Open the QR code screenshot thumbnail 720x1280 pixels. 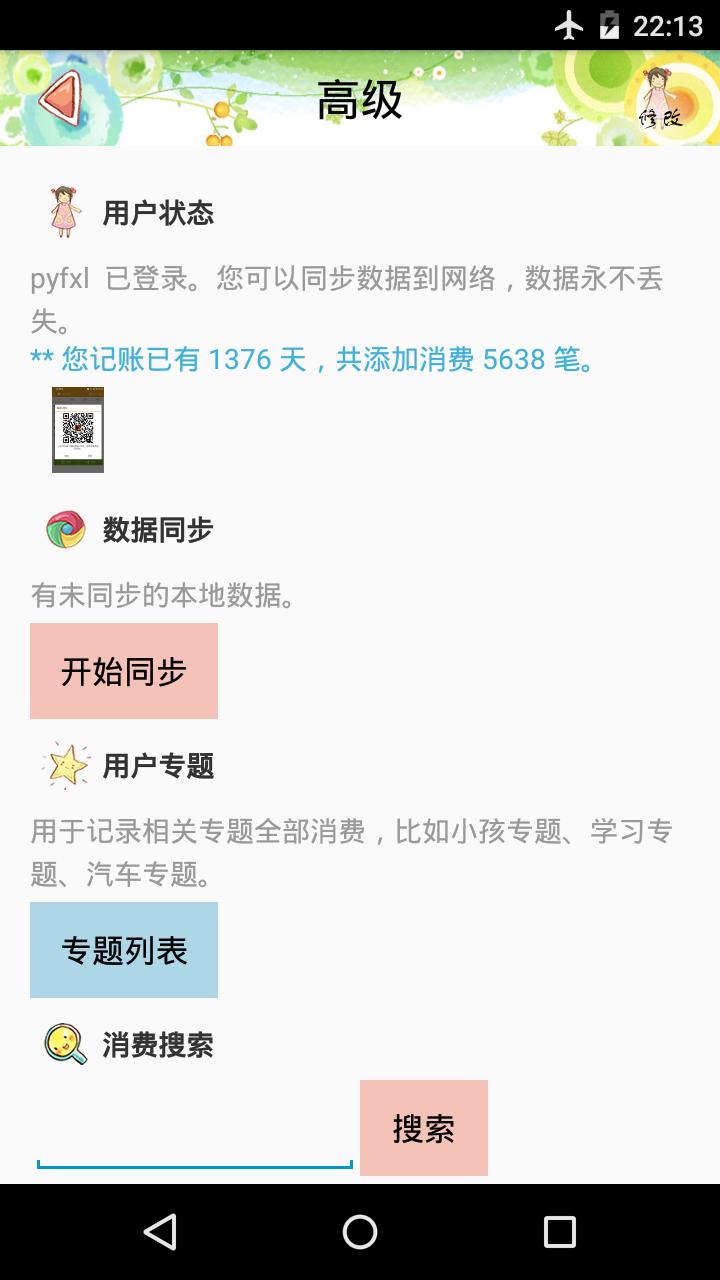78,430
